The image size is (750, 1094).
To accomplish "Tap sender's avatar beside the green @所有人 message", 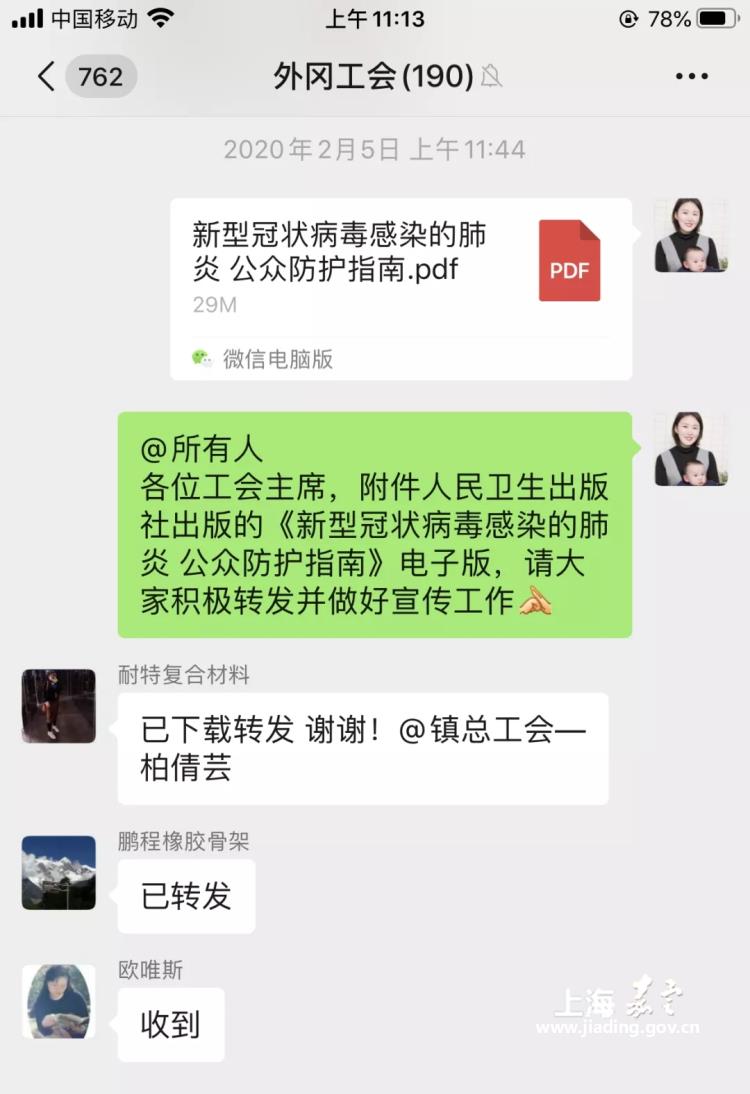I will [x=691, y=449].
